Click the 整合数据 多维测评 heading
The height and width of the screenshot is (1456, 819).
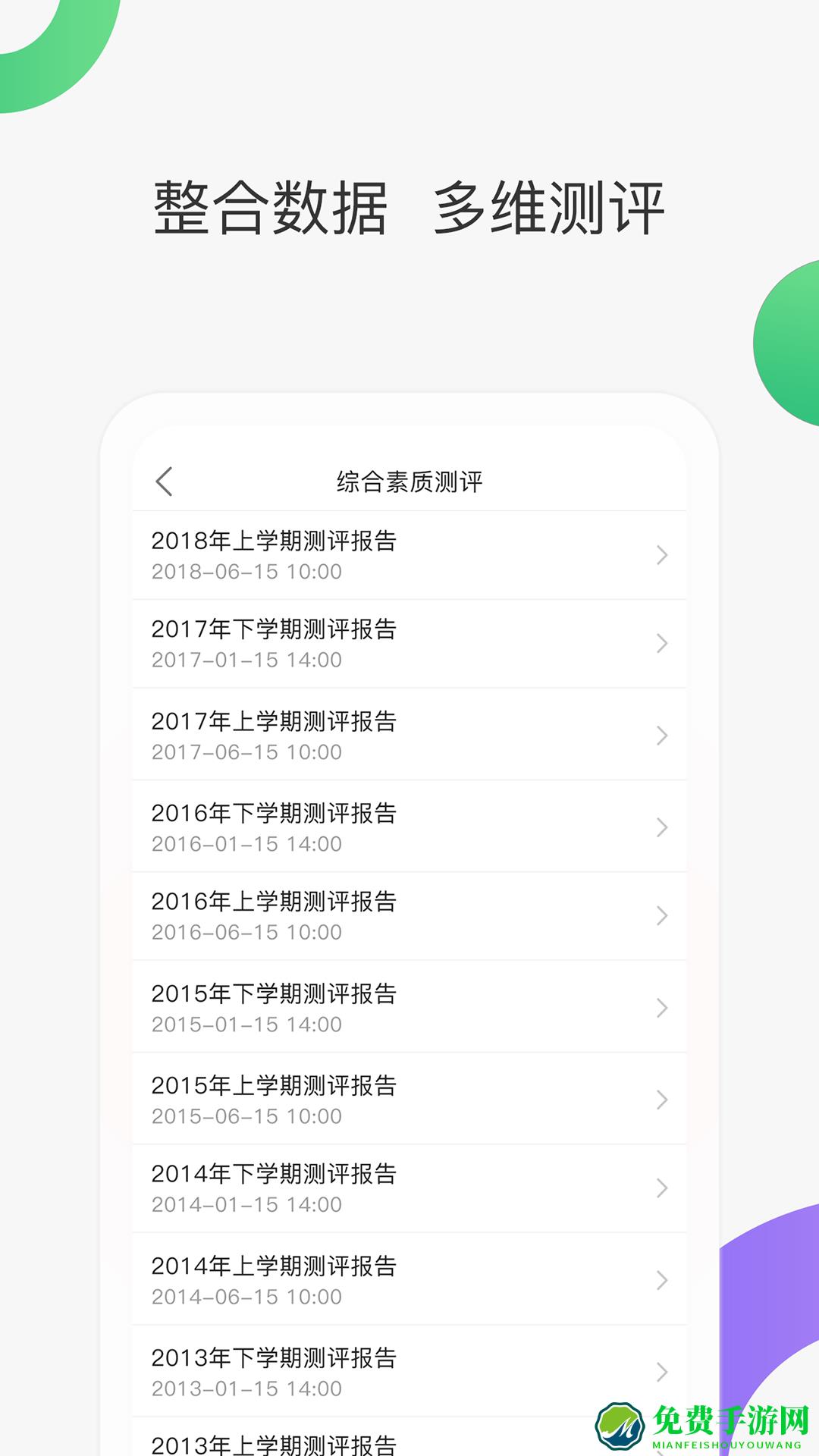tap(409, 206)
